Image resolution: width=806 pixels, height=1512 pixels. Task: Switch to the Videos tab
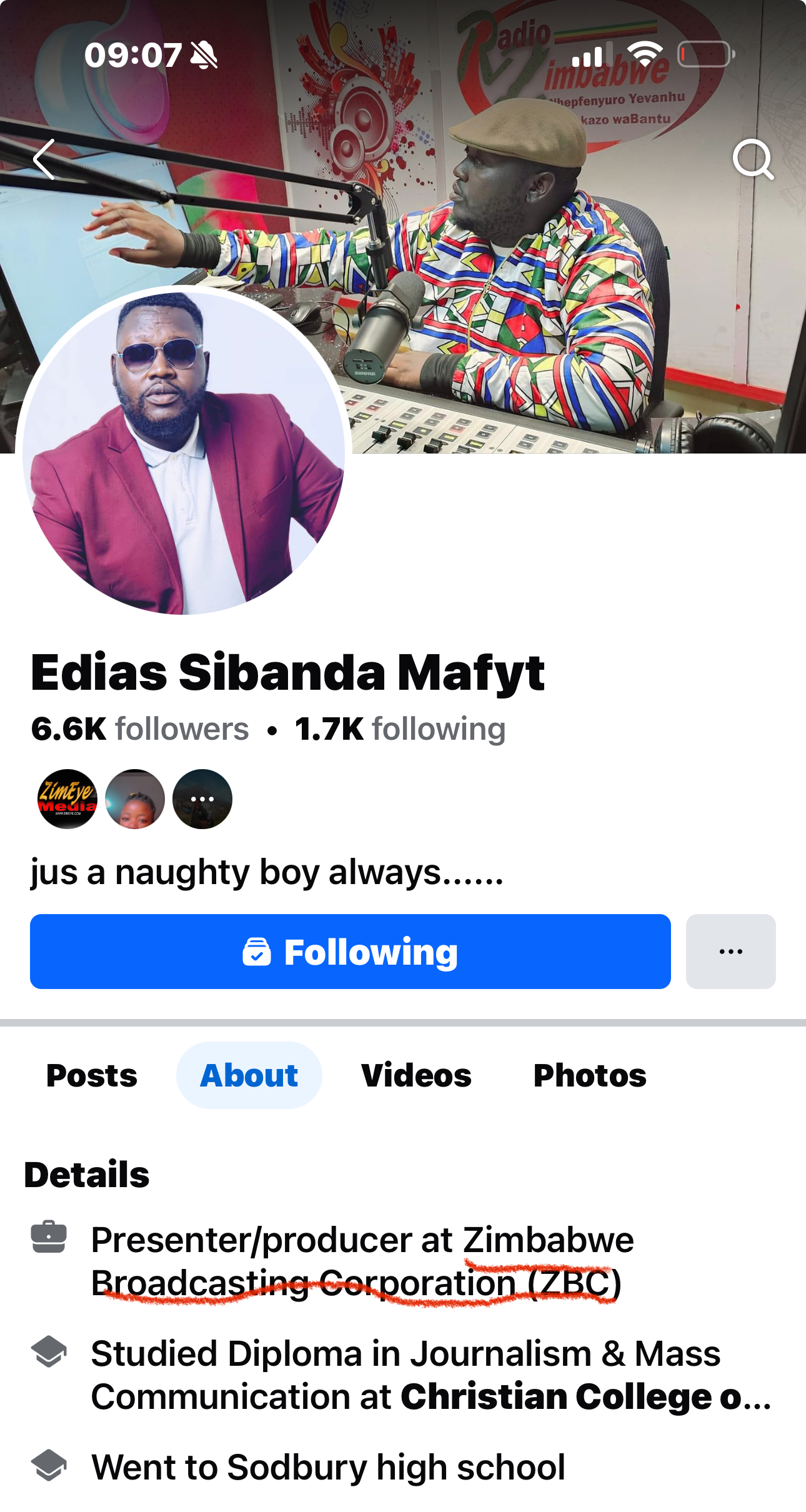(416, 1075)
